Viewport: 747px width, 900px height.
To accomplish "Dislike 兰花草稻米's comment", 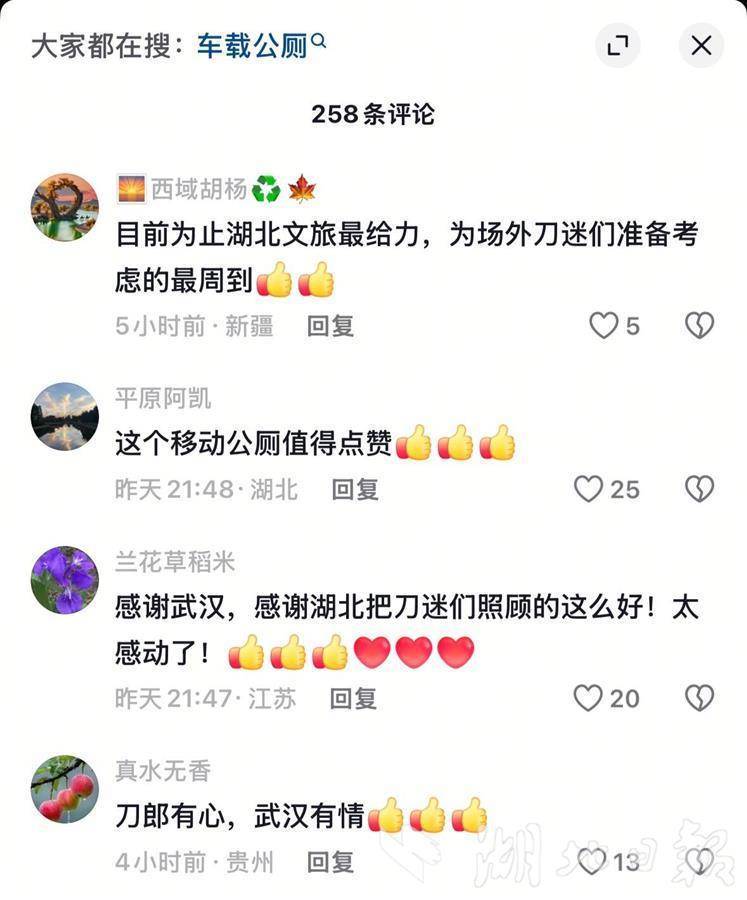I will click(x=699, y=698).
